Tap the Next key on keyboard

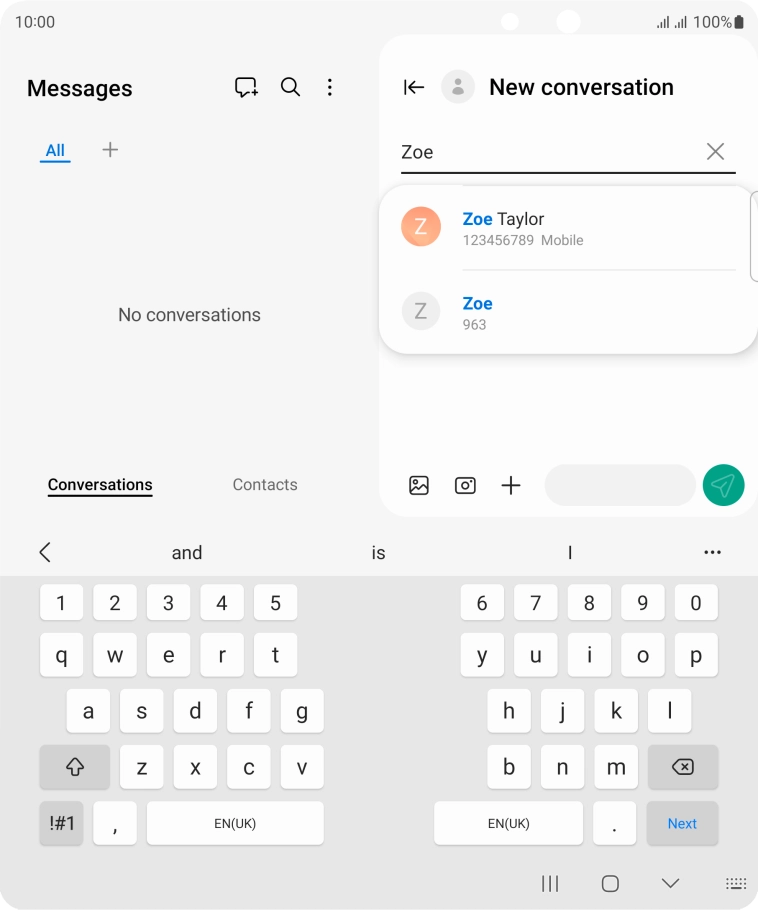682,824
